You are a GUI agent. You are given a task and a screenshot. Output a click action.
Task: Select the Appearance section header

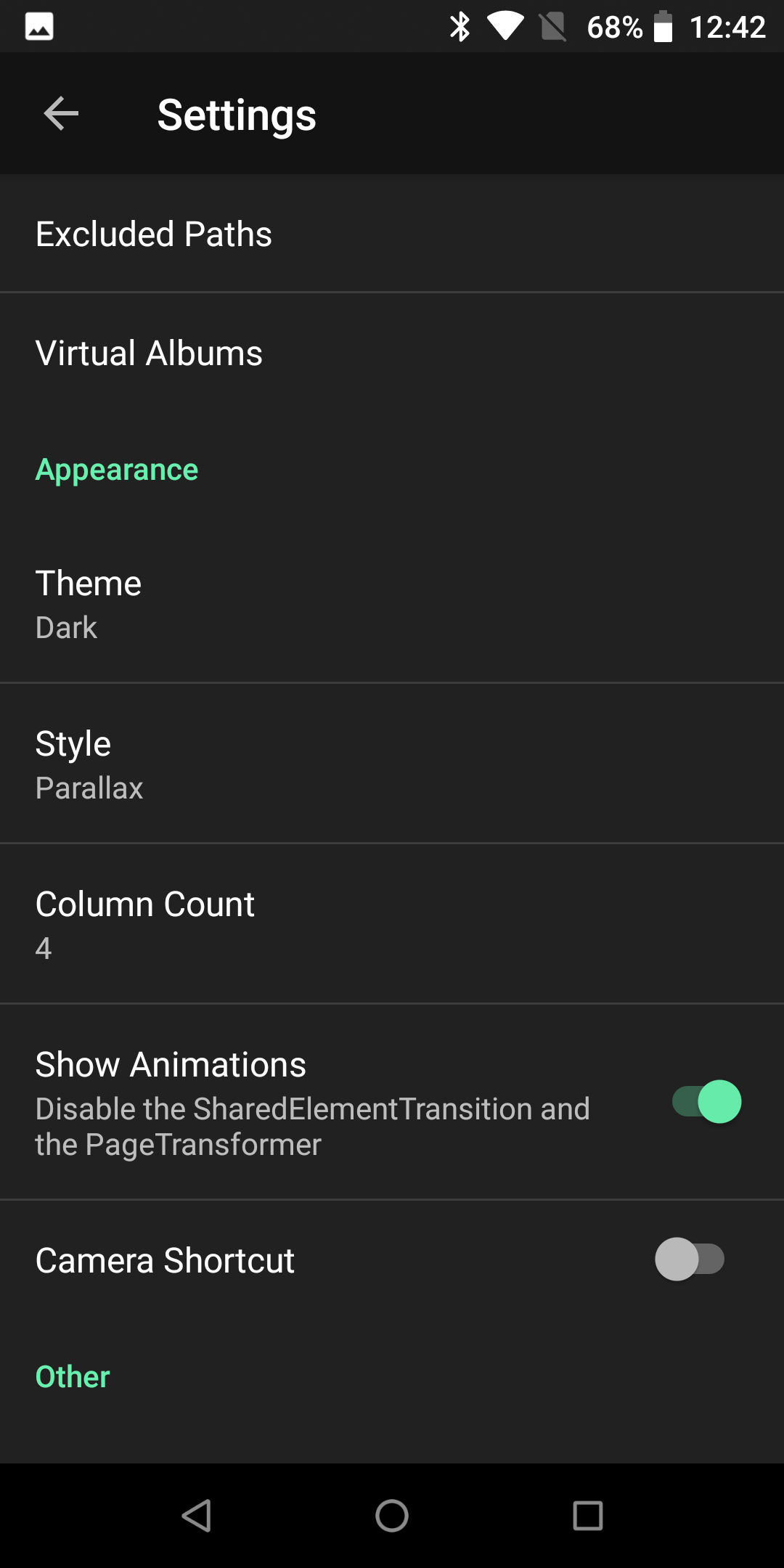pos(116,470)
